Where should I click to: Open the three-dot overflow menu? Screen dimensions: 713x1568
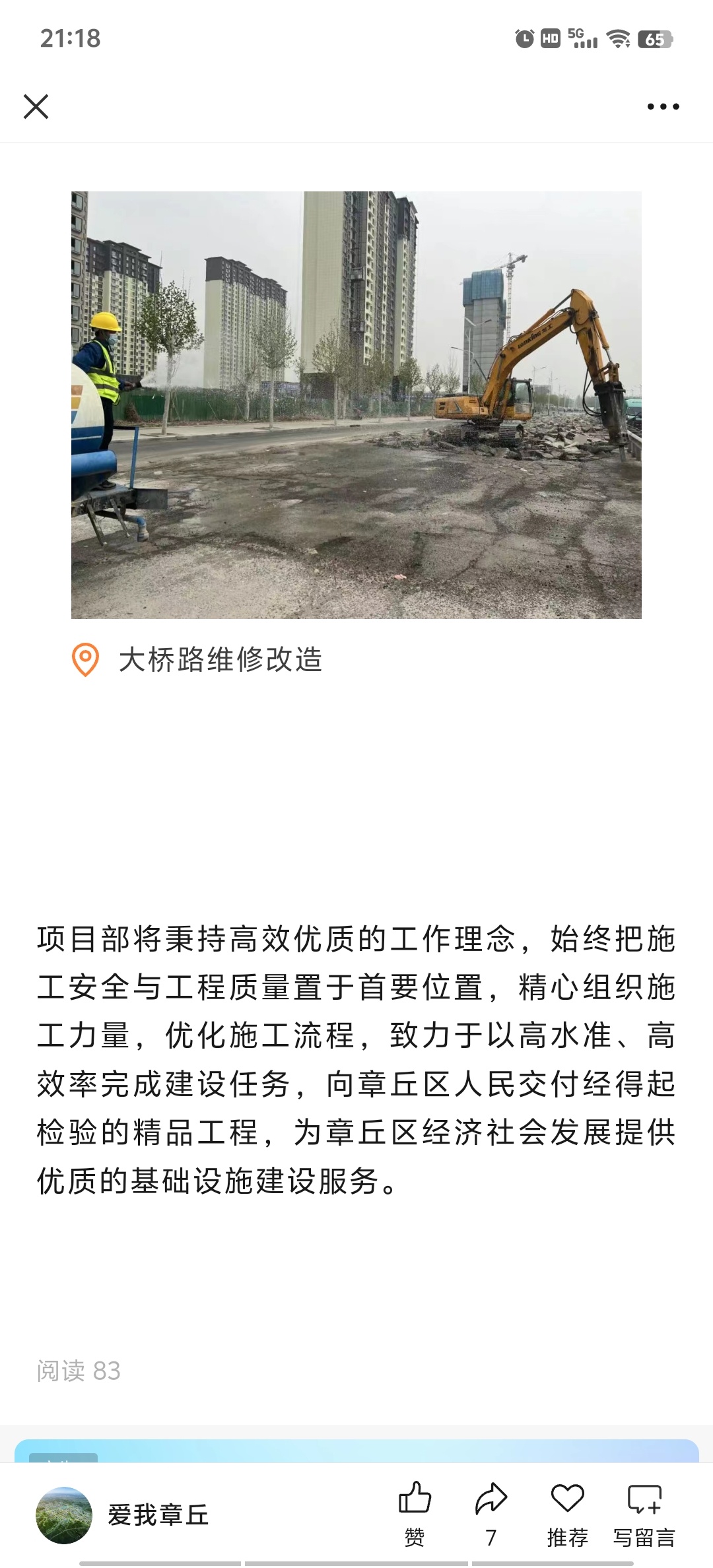point(663,106)
